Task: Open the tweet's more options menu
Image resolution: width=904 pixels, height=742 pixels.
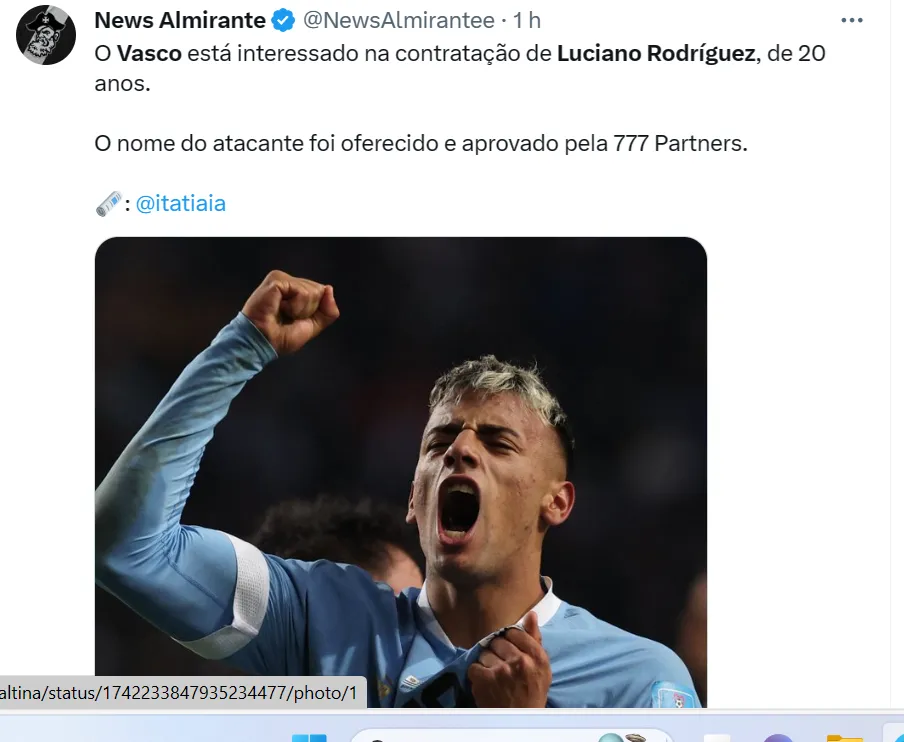Action: click(851, 20)
